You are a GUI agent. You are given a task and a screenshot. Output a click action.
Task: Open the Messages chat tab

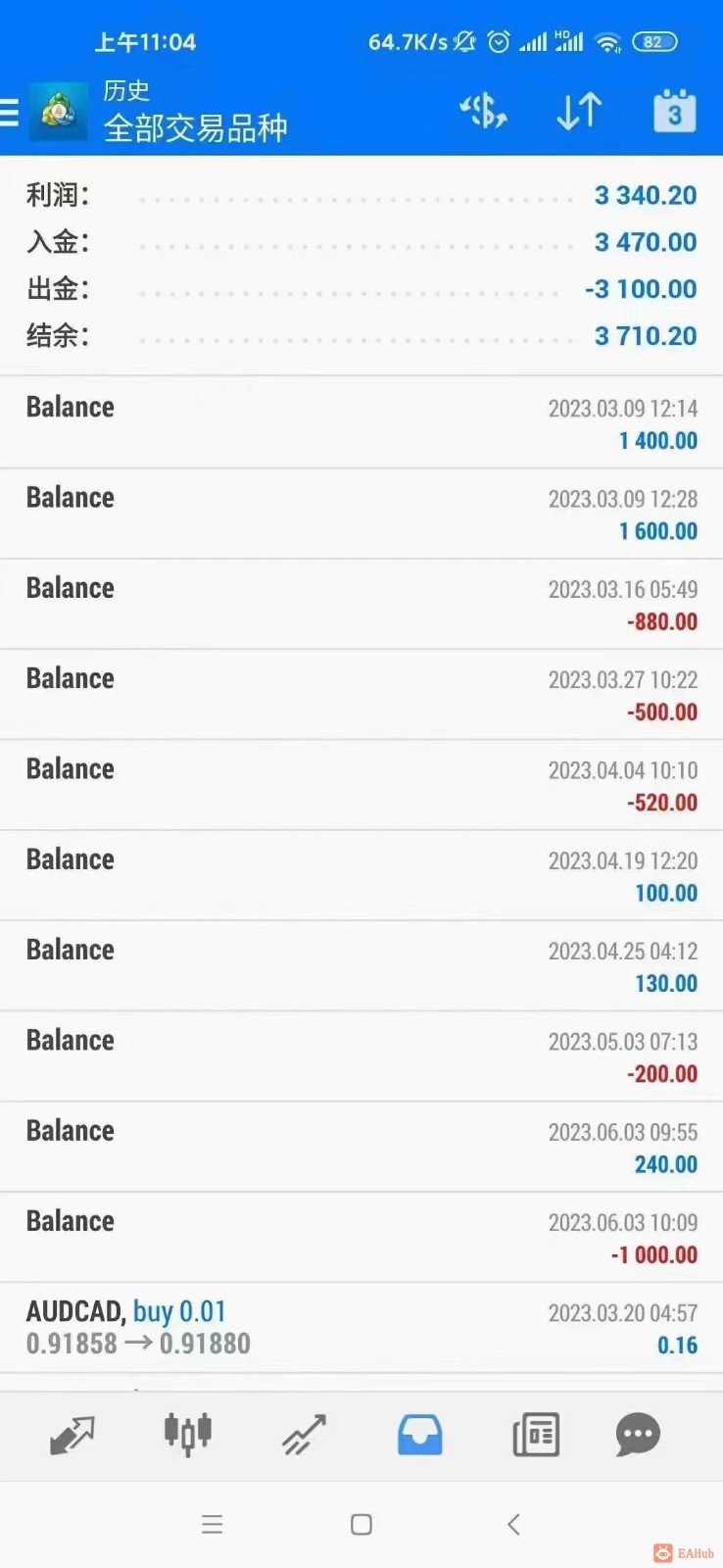pos(638,1435)
